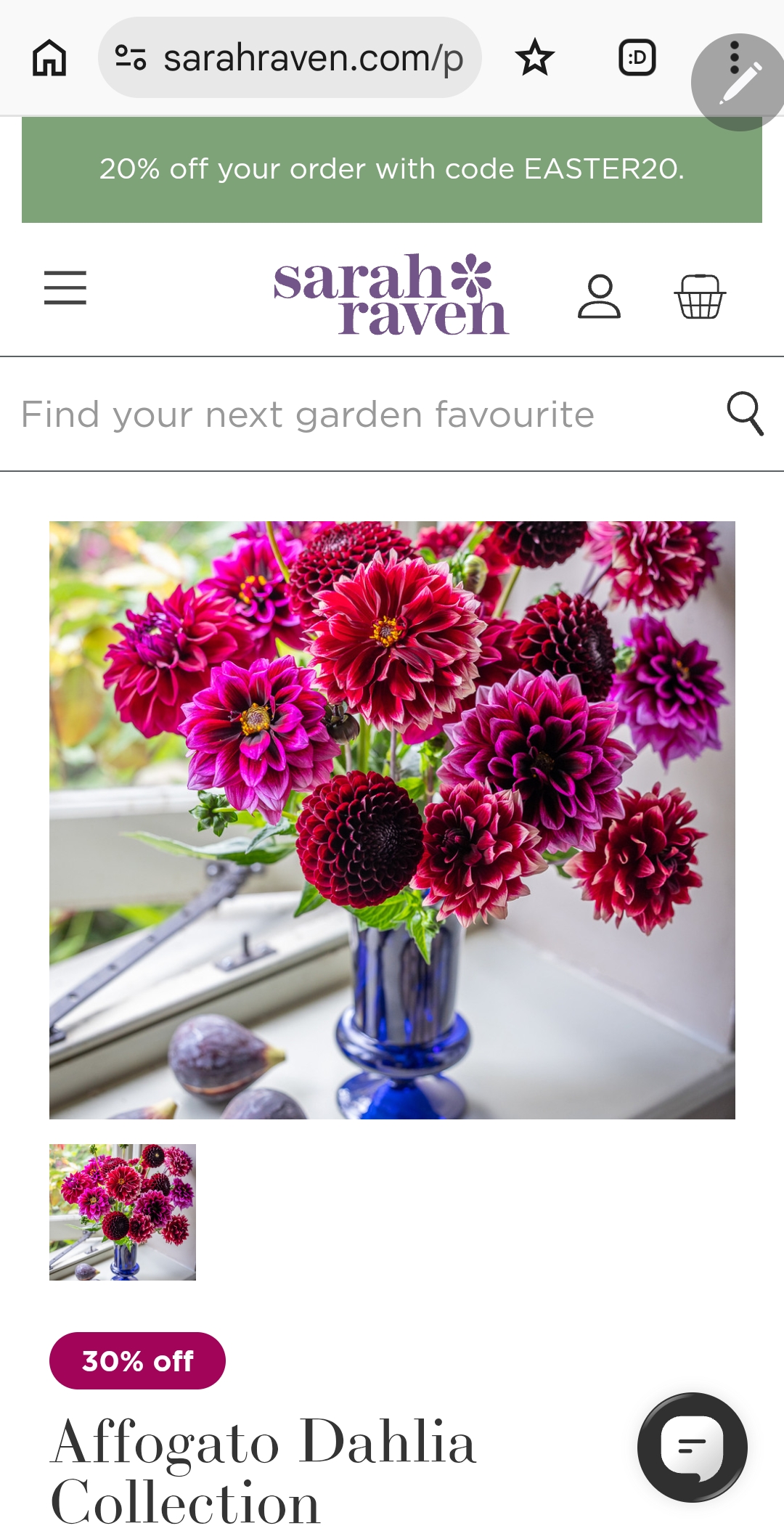
Task: Tap the magnifying glass search icon
Action: tap(745, 414)
